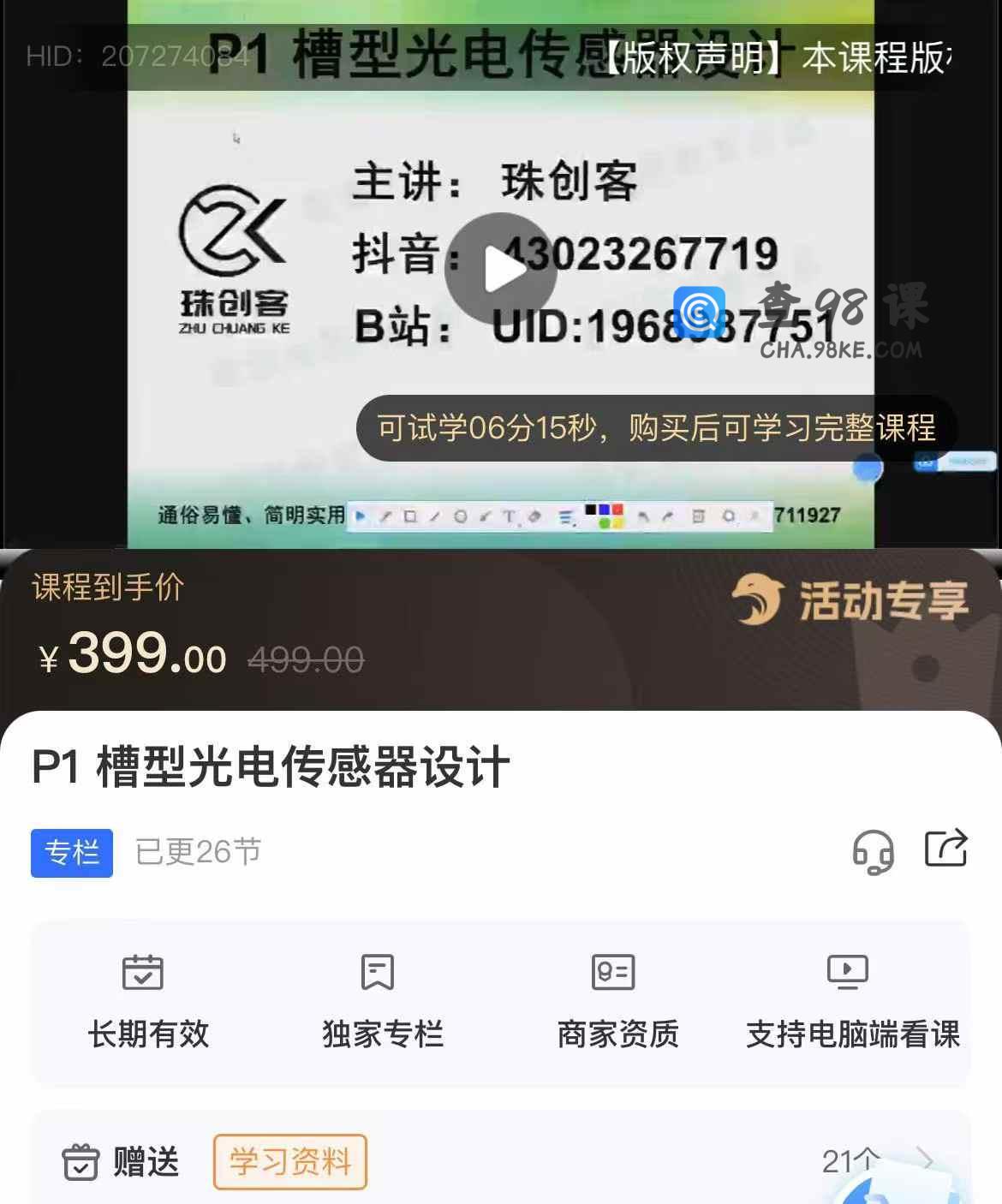This screenshot has width=1002, height=1204.
Task: Play the course preview video
Action: point(501,270)
